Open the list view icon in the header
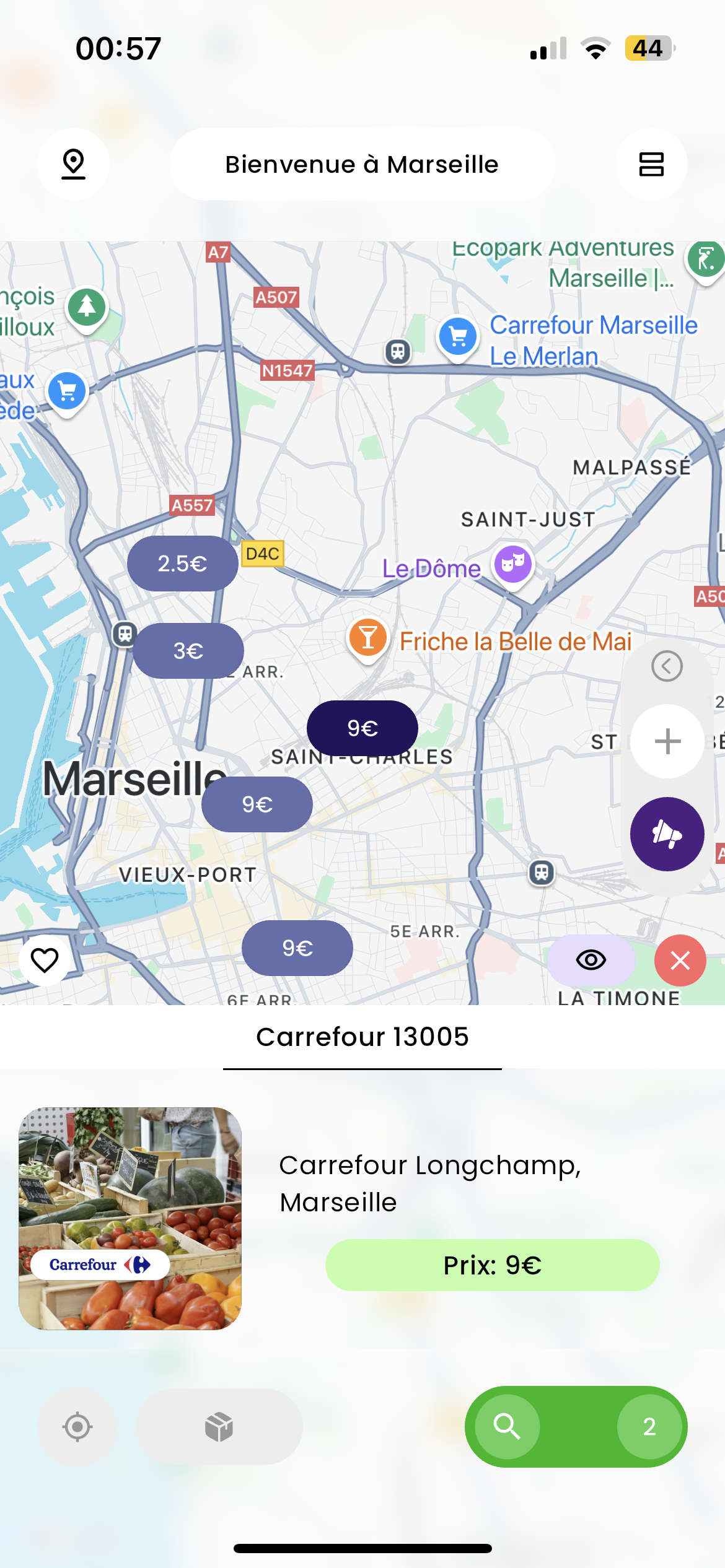The width and height of the screenshot is (725, 1568). [x=651, y=164]
